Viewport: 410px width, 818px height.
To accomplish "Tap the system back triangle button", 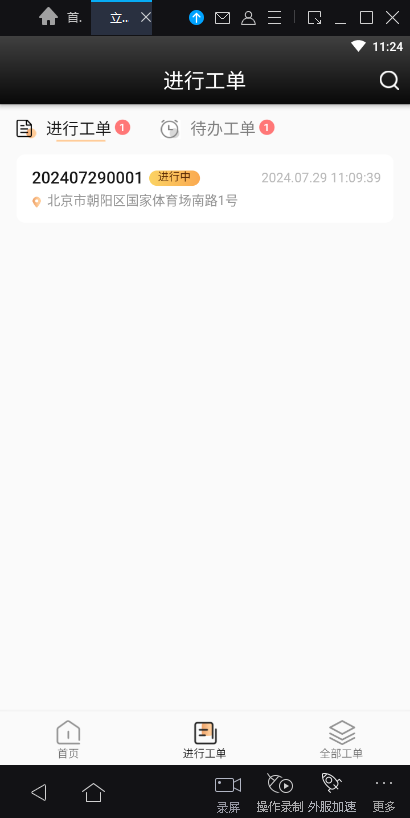I will [x=39, y=792].
